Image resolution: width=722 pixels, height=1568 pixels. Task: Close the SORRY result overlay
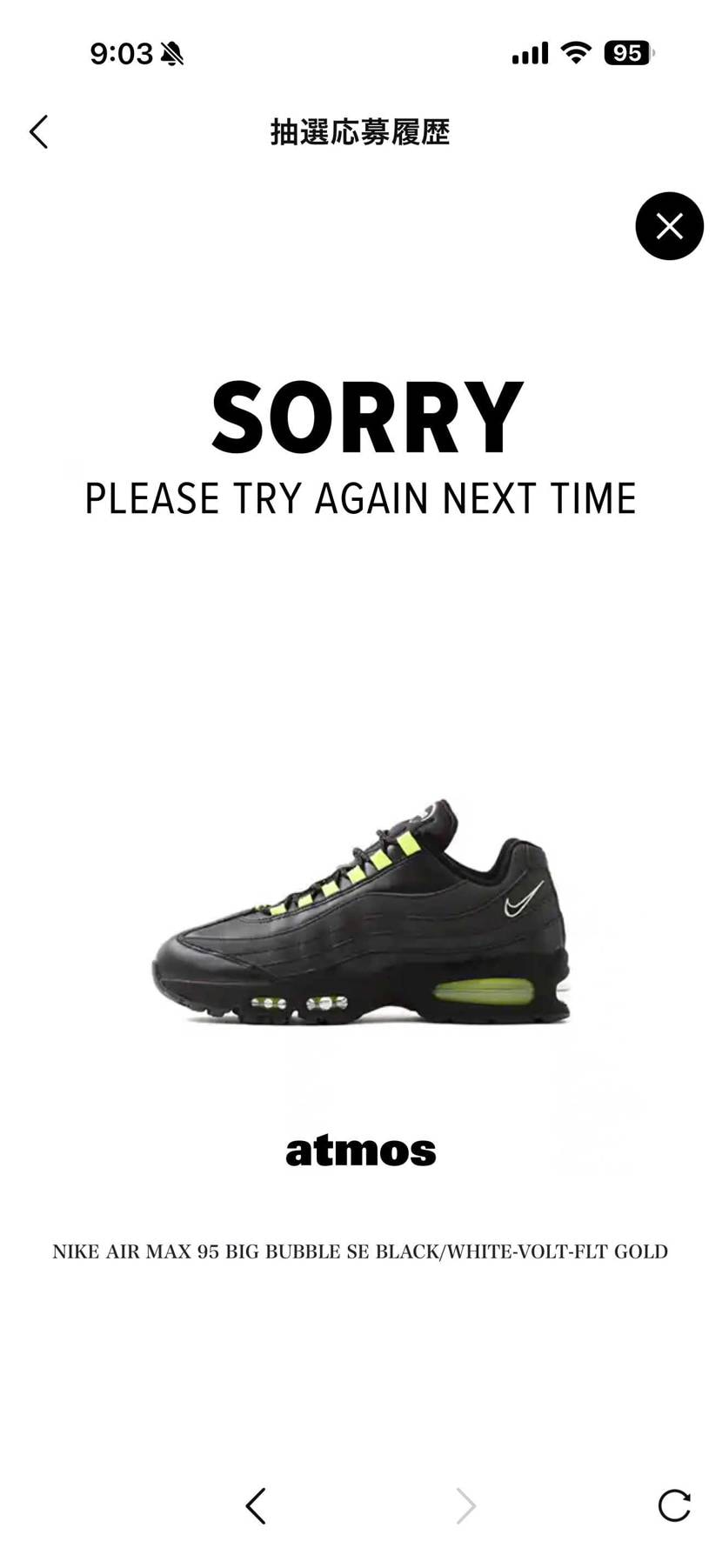[668, 226]
